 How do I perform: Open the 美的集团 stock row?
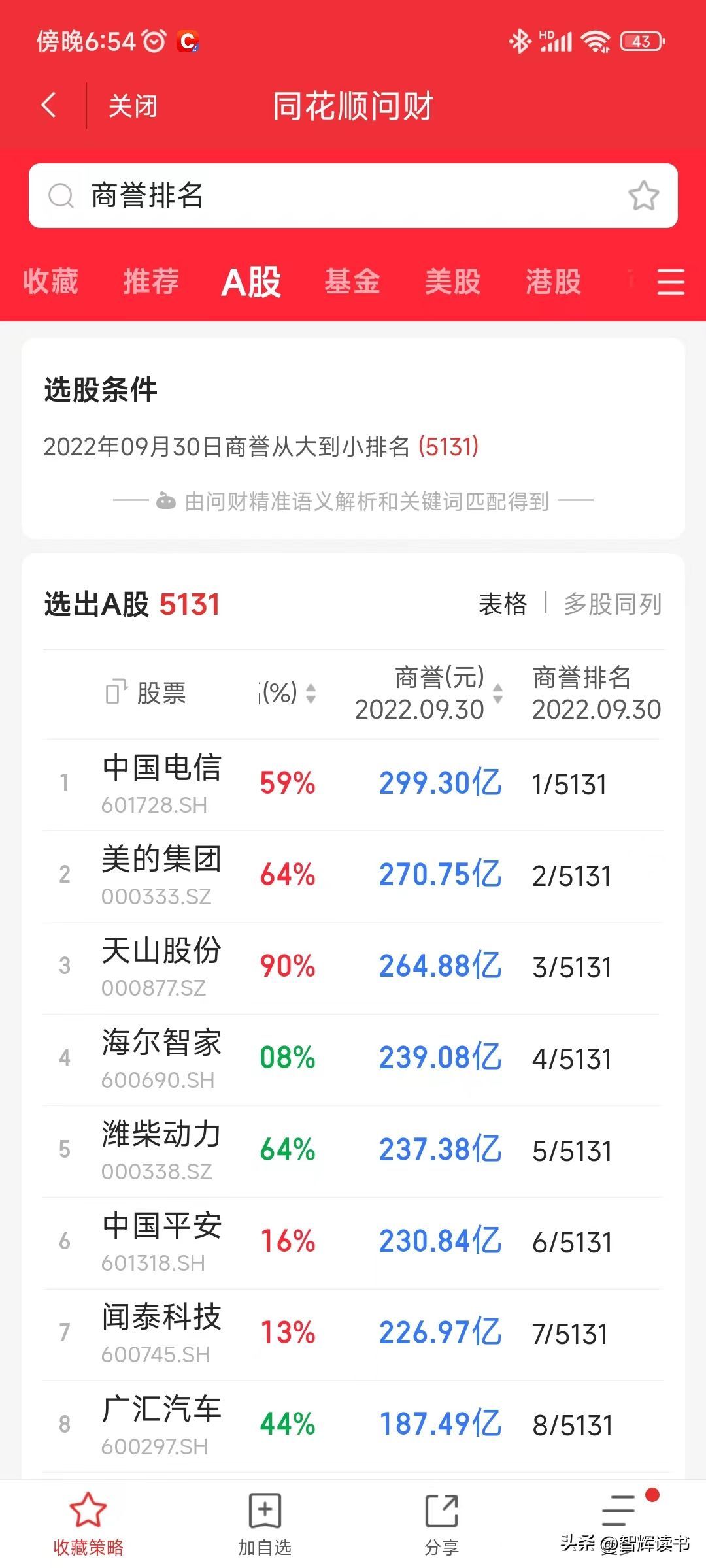[161, 874]
